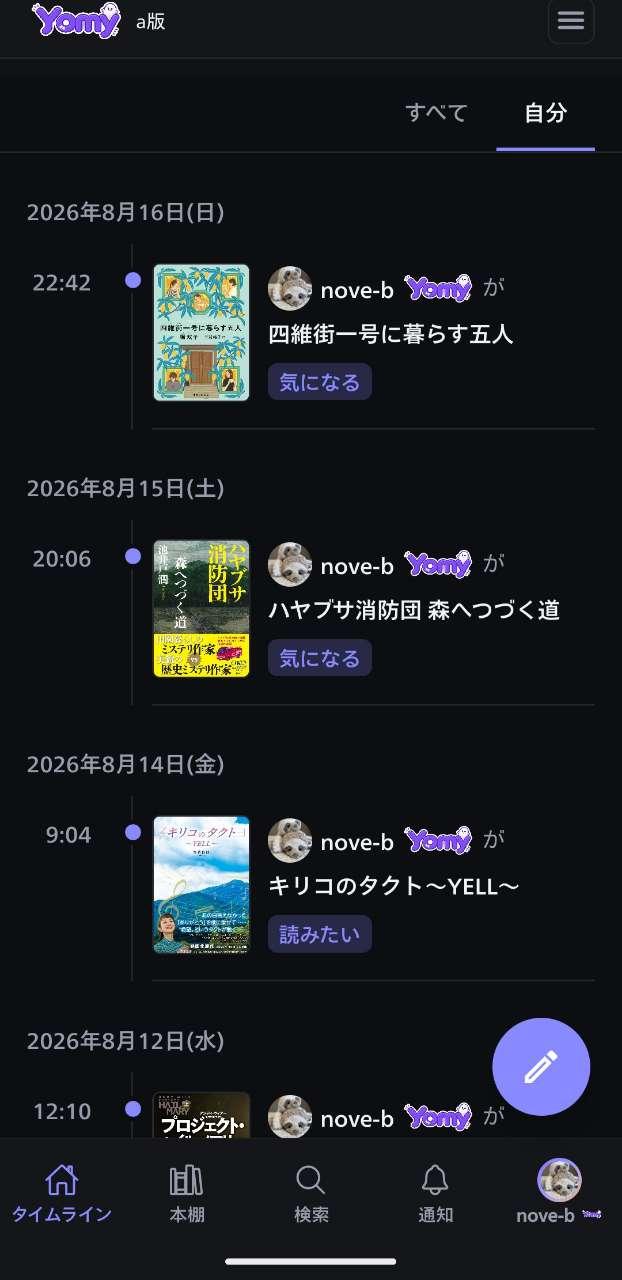Open the title link ハヤブサ消防団 森へつづく道
622x1280 pixels.
(414, 610)
